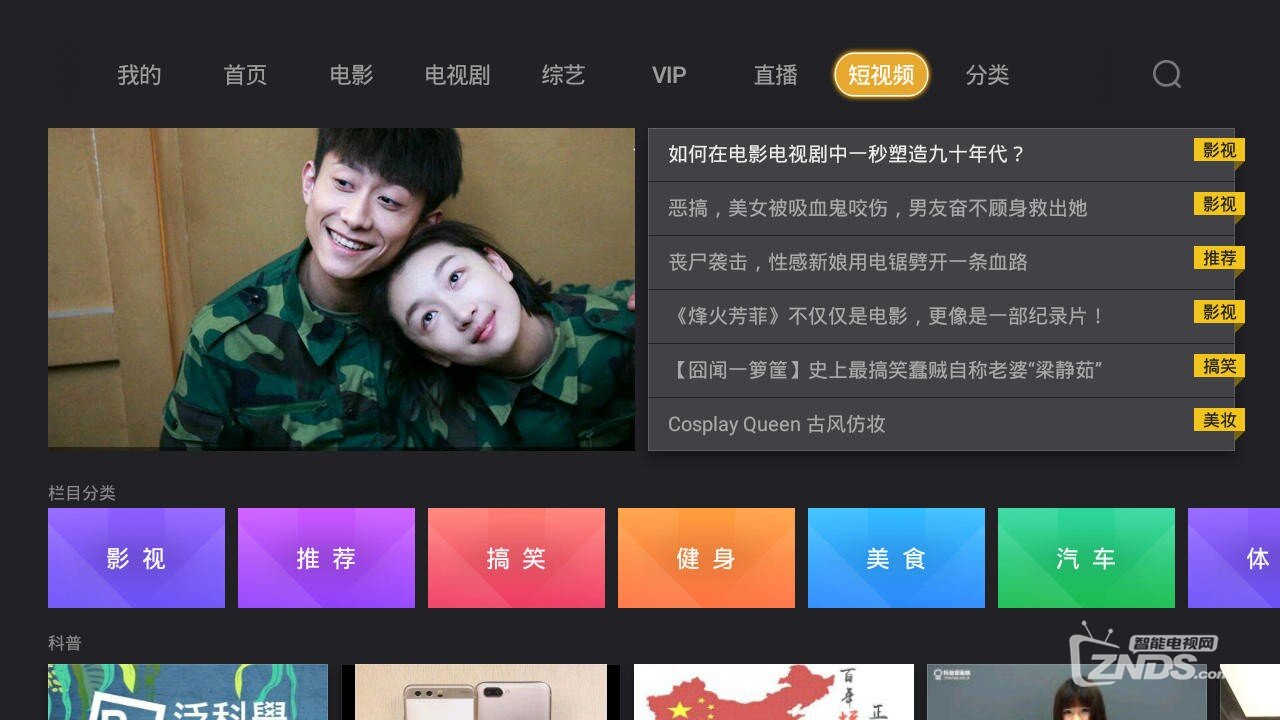Open the 搞笑 category tile

tap(516, 558)
